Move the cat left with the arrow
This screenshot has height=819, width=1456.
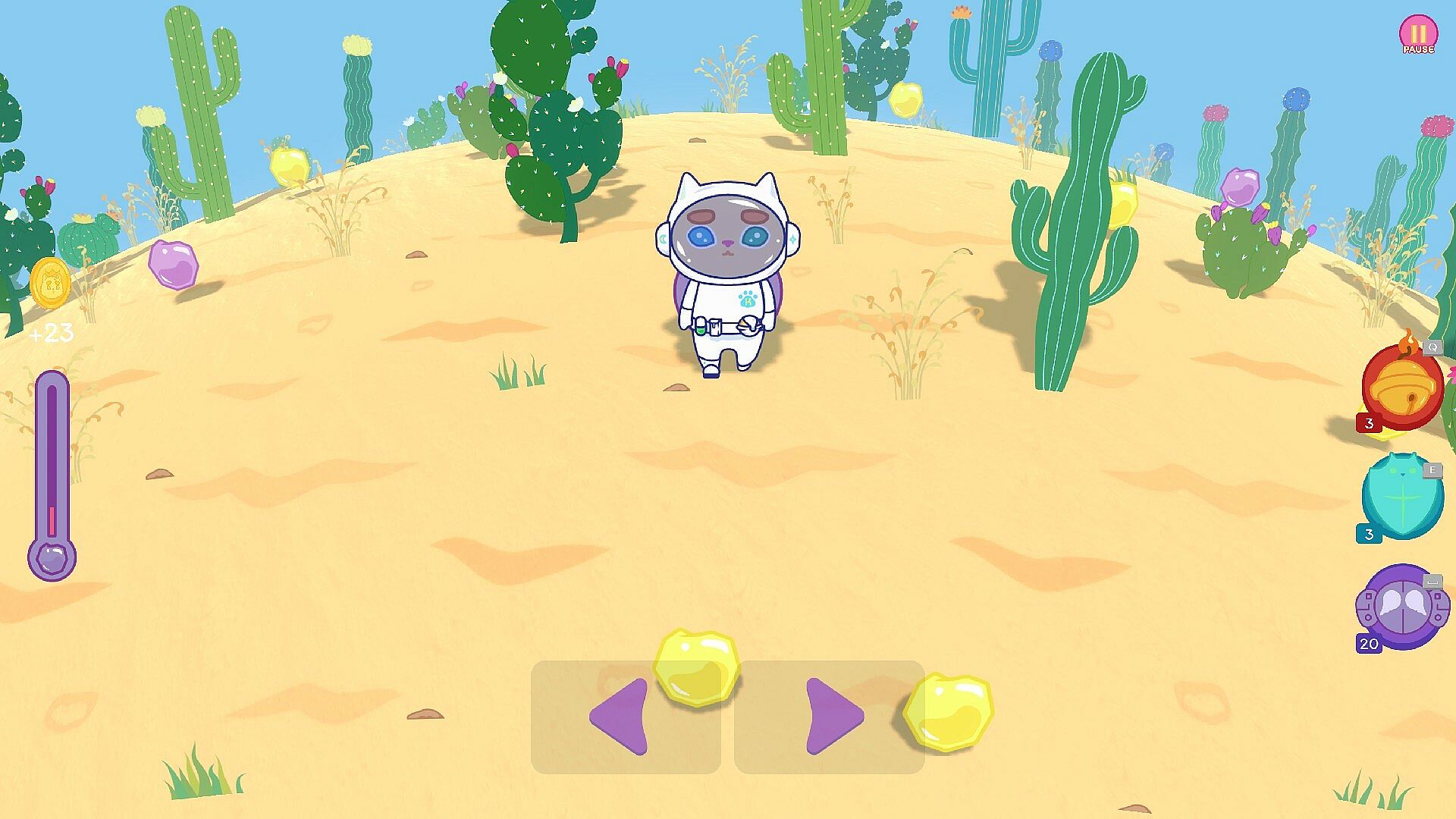tap(620, 717)
